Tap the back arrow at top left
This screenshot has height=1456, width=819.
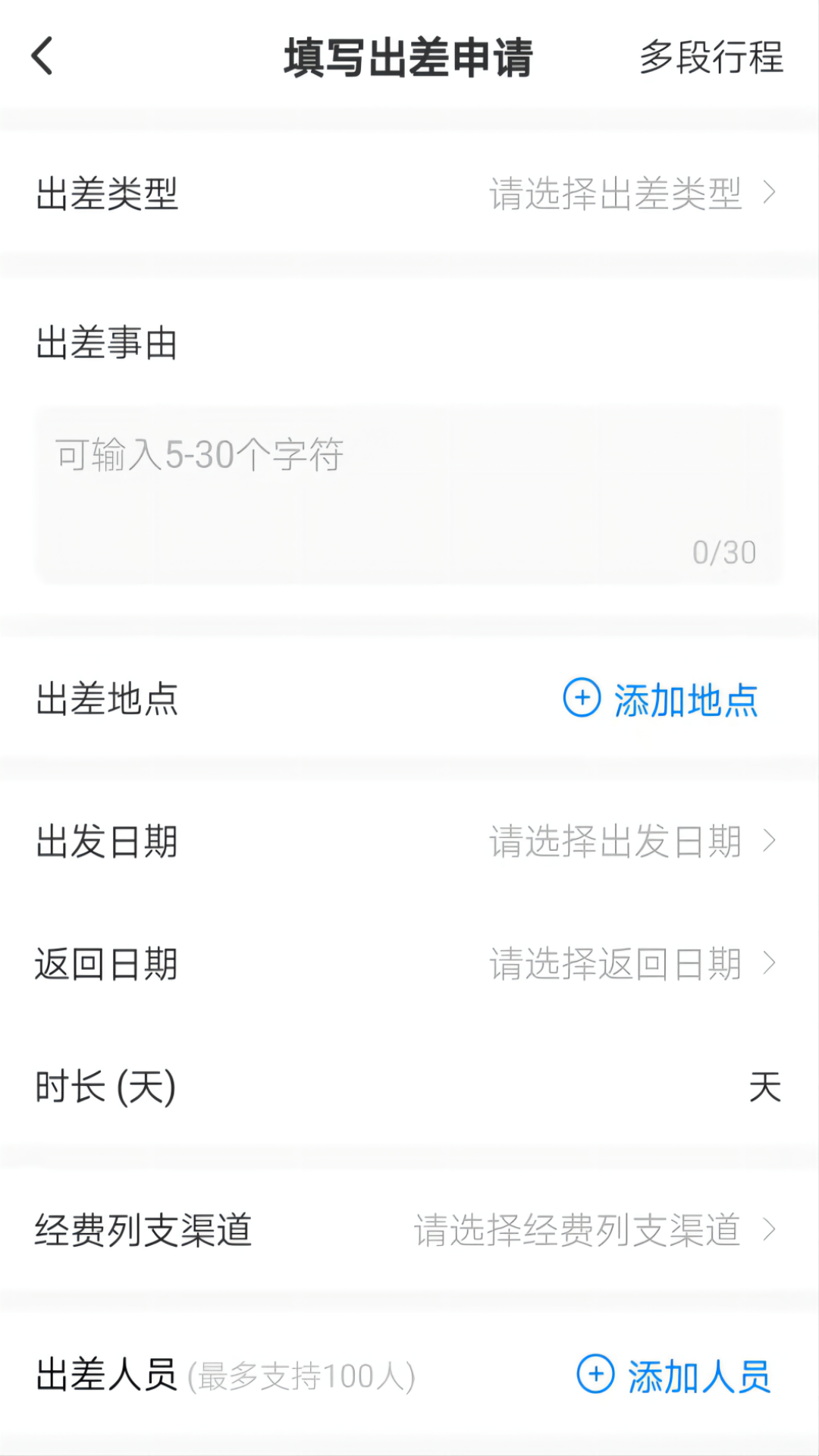(x=43, y=57)
